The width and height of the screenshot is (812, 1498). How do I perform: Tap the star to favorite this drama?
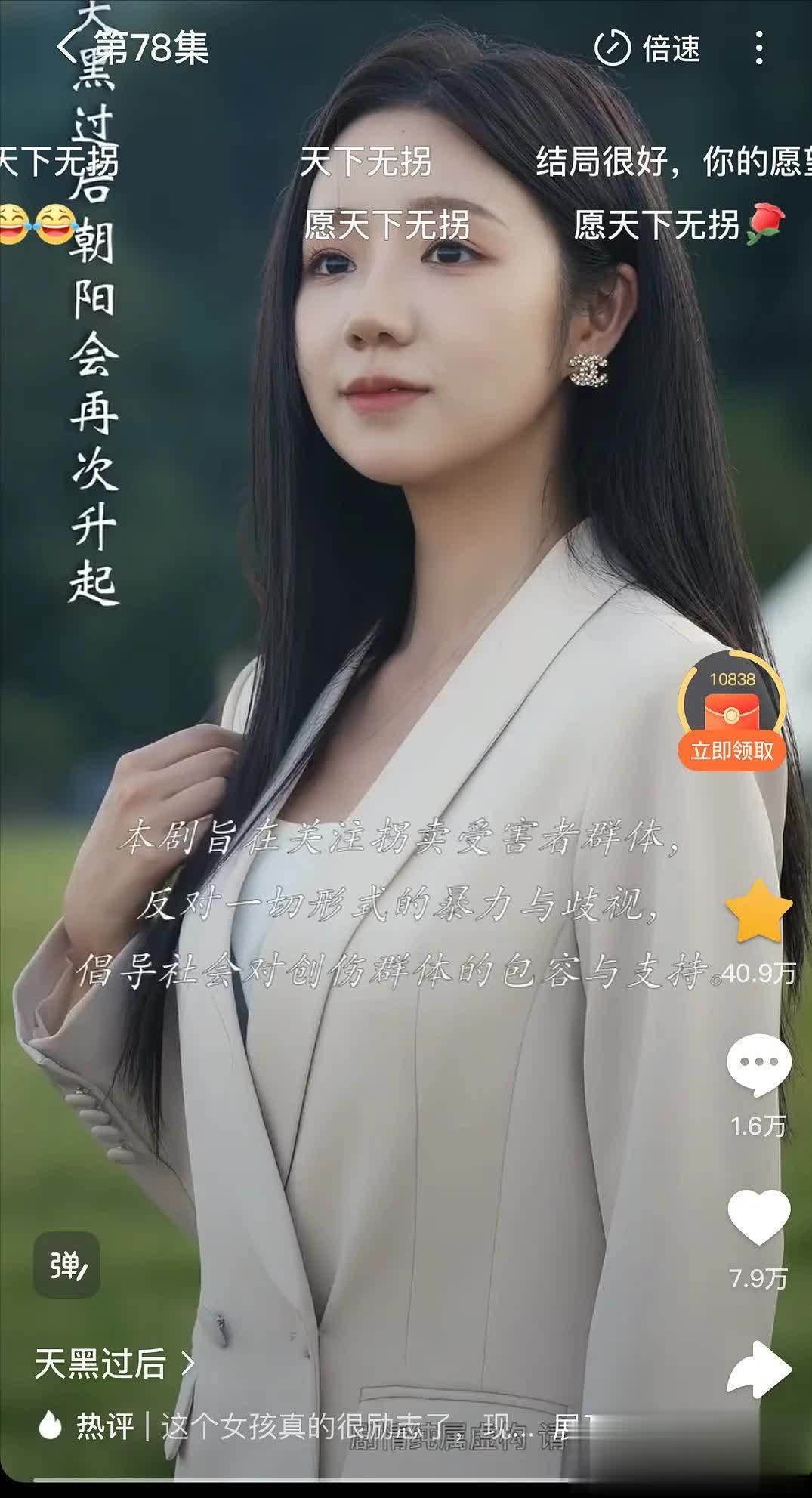click(758, 912)
